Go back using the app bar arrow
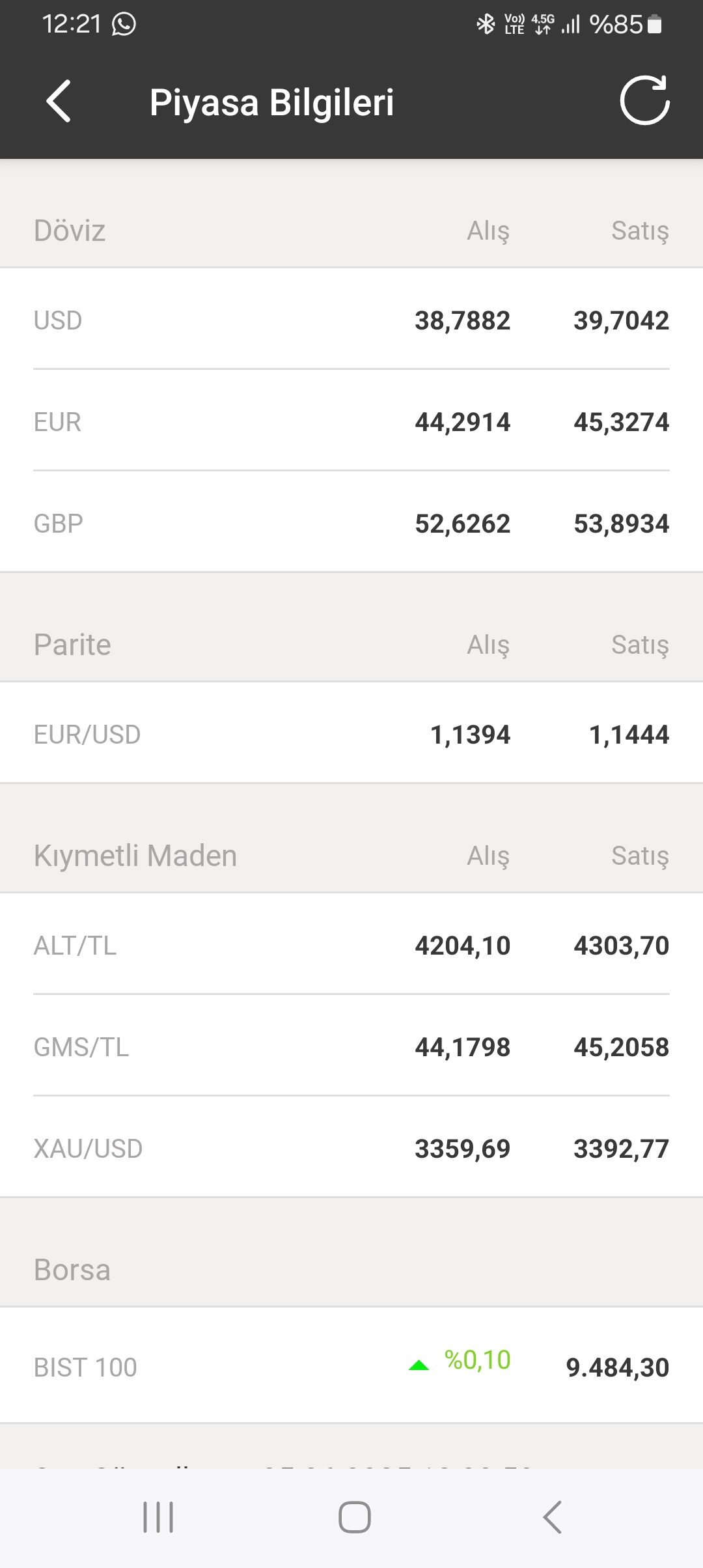Image resolution: width=703 pixels, height=1568 pixels. [58, 101]
